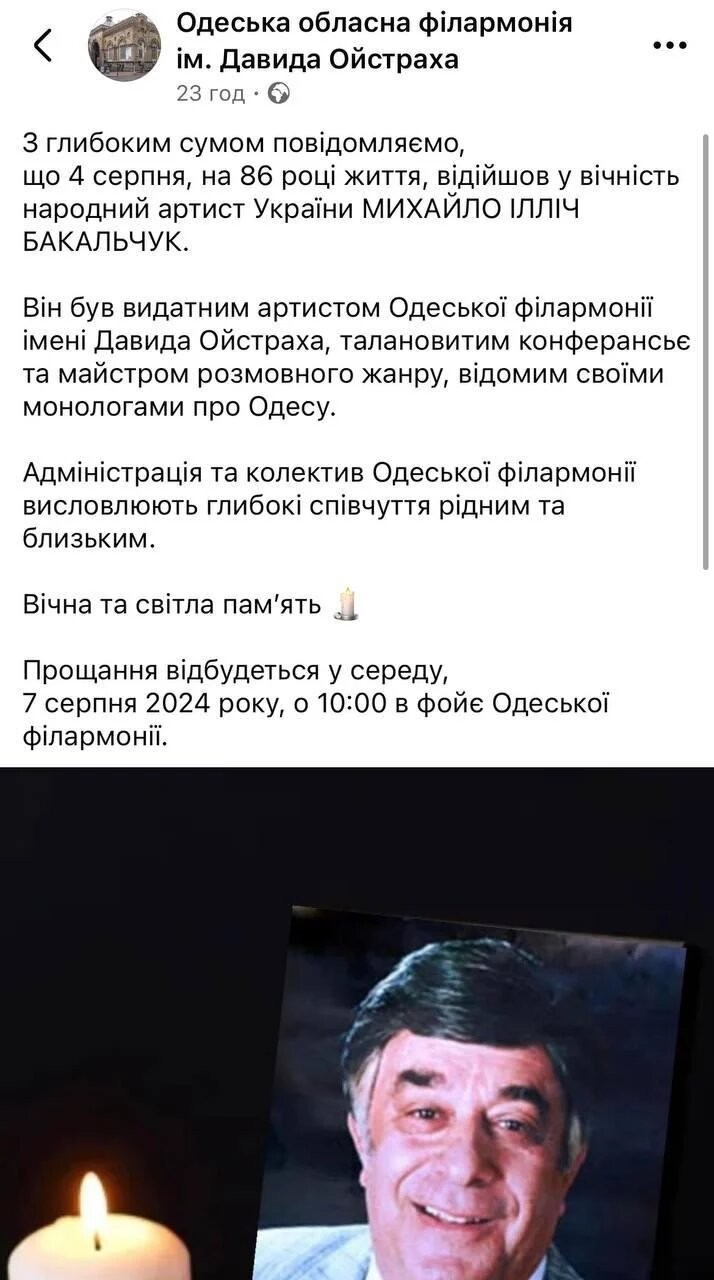Go back using the arrow
This screenshot has width=714, height=1280.
pos(42,46)
